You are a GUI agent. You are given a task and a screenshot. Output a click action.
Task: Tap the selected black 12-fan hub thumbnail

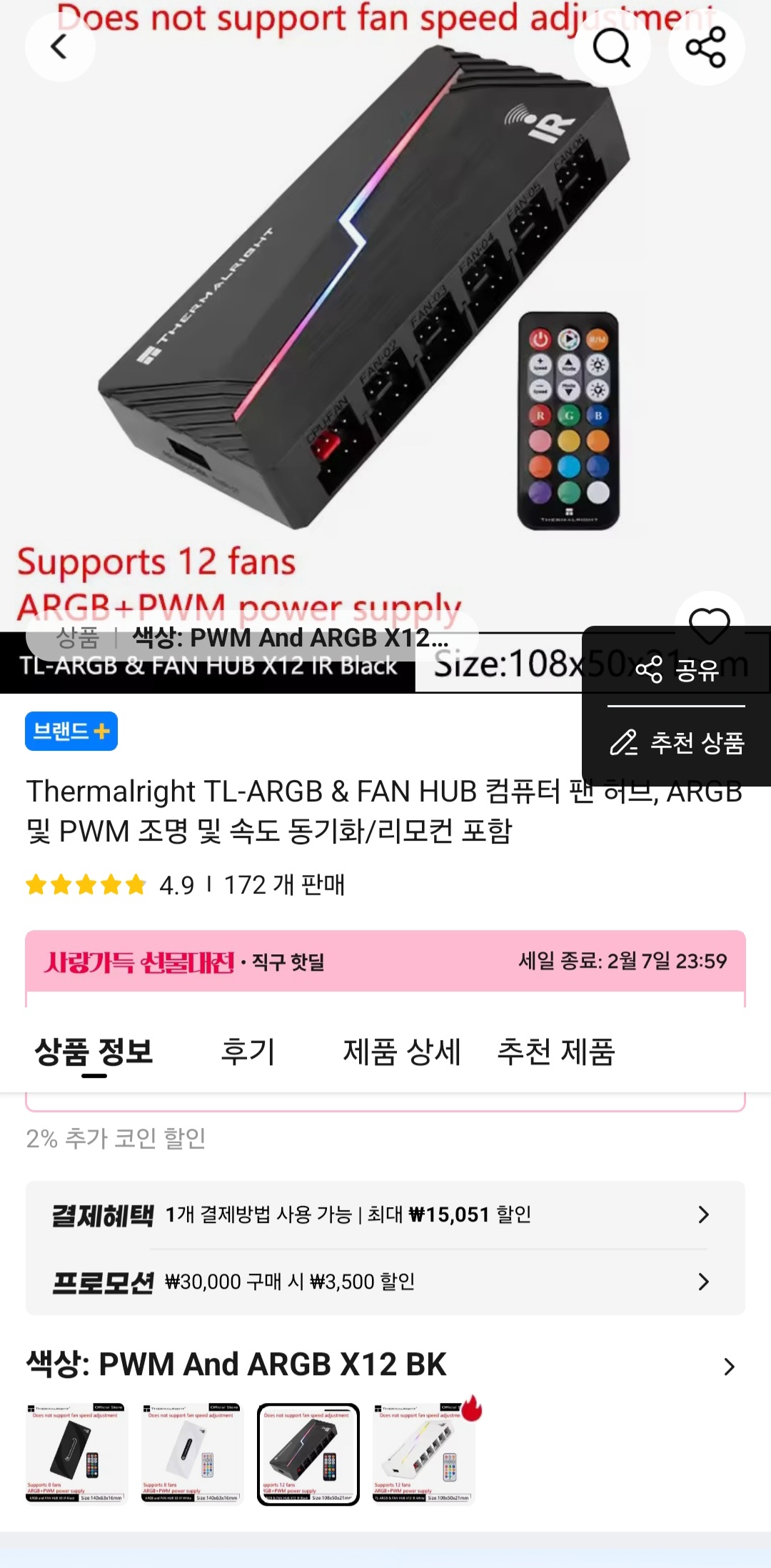308,1454
